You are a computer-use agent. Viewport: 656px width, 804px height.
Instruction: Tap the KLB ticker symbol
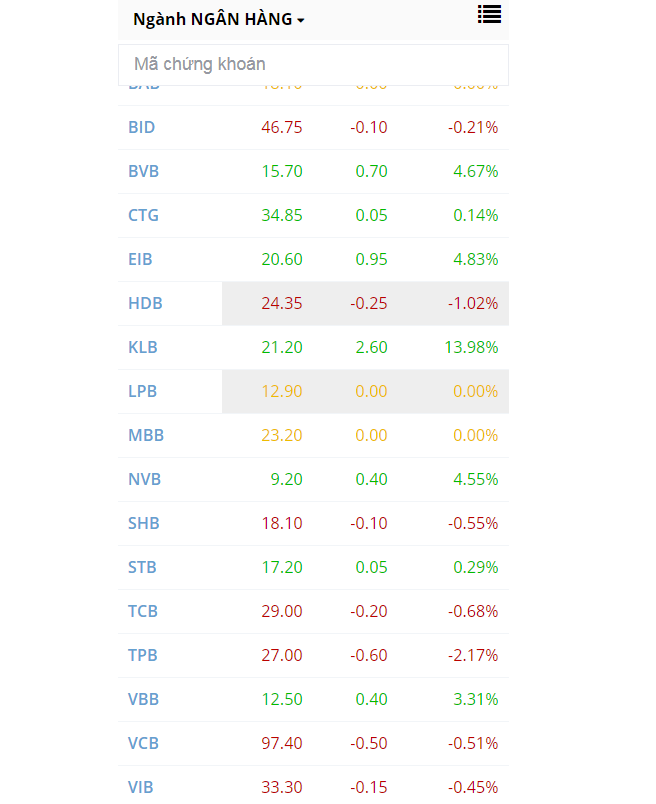click(x=143, y=347)
